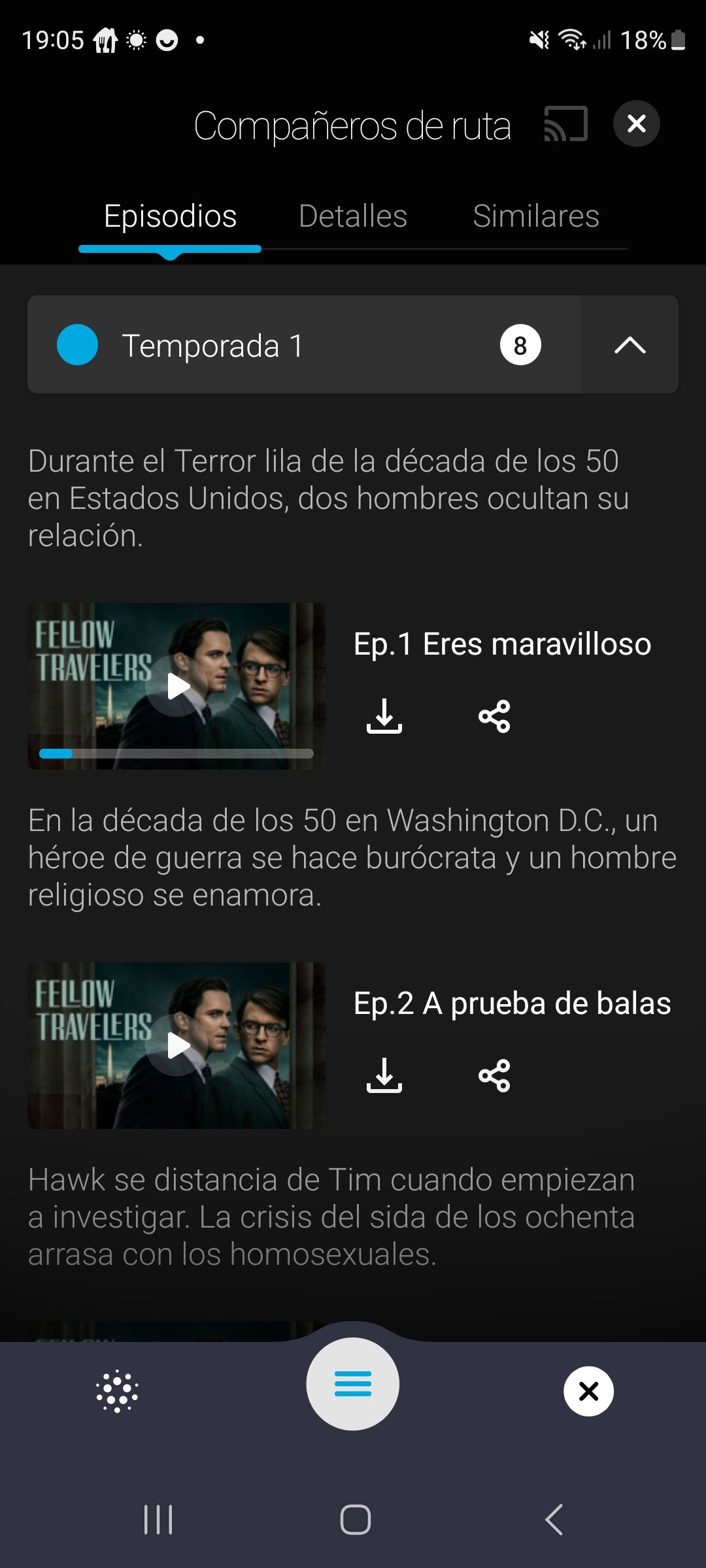Select the Episodios tab
706x1568 pixels.
(170, 216)
